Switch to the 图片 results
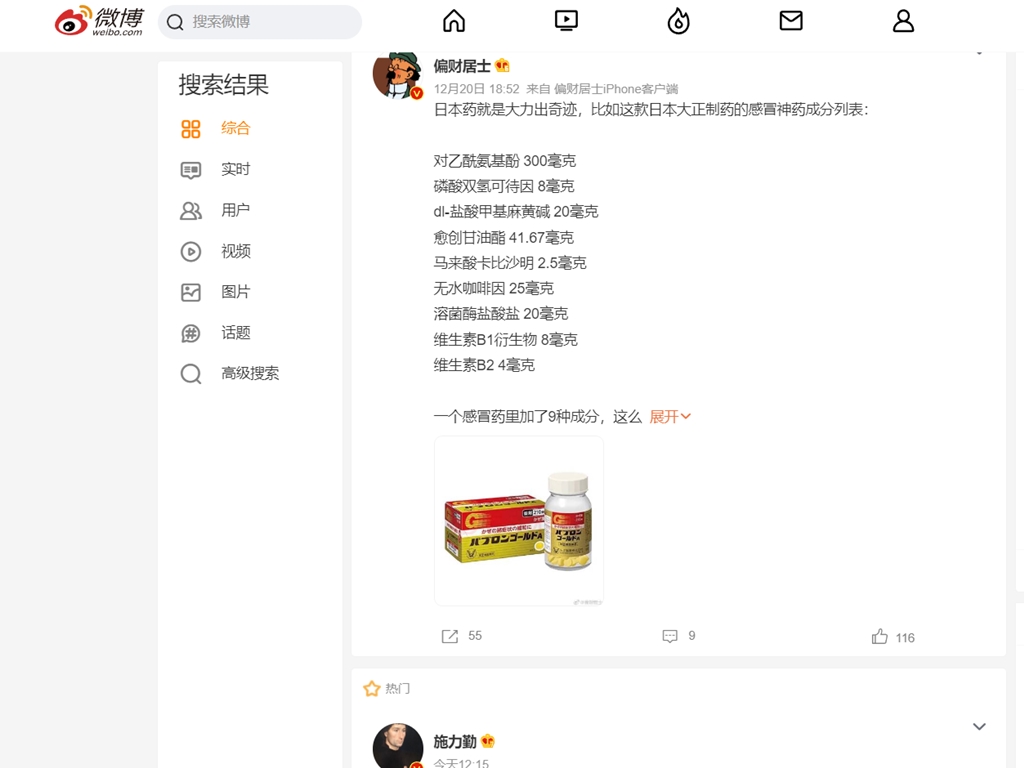Screen dimensions: 1024x768 point(235,292)
